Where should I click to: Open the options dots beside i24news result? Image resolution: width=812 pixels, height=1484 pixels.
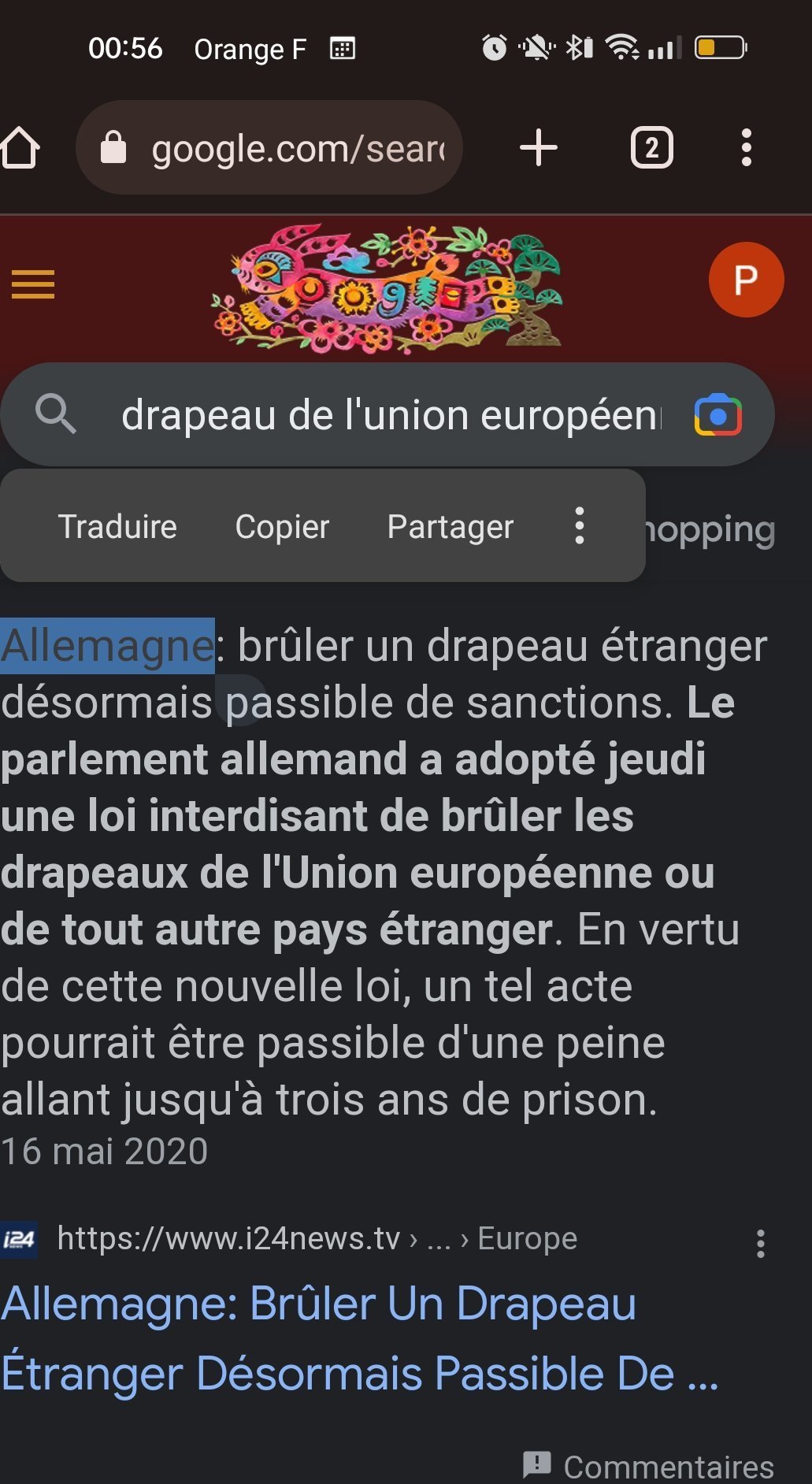pyautogui.click(x=760, y=1244)
